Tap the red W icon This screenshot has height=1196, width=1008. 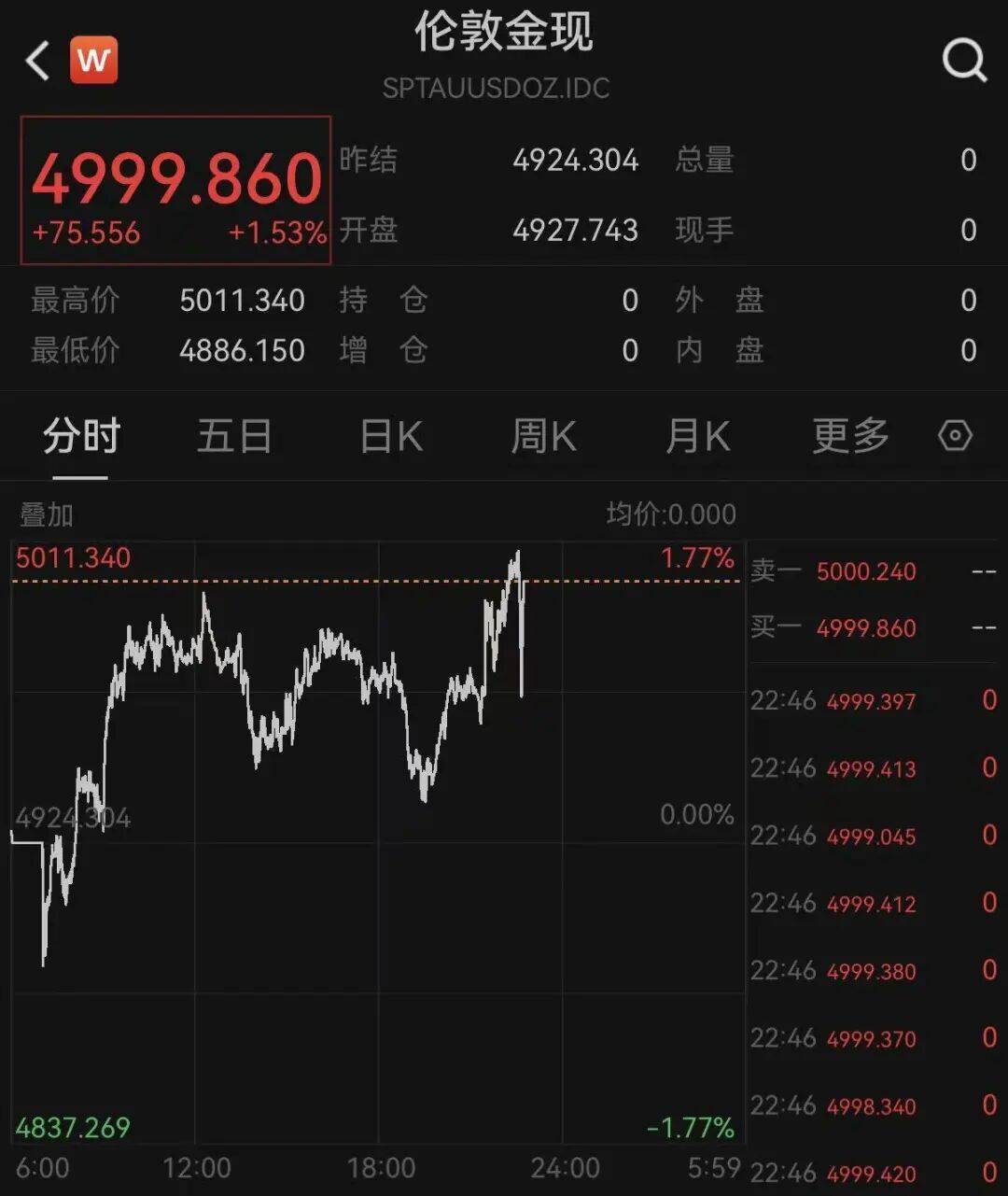[x=94, y=61]
